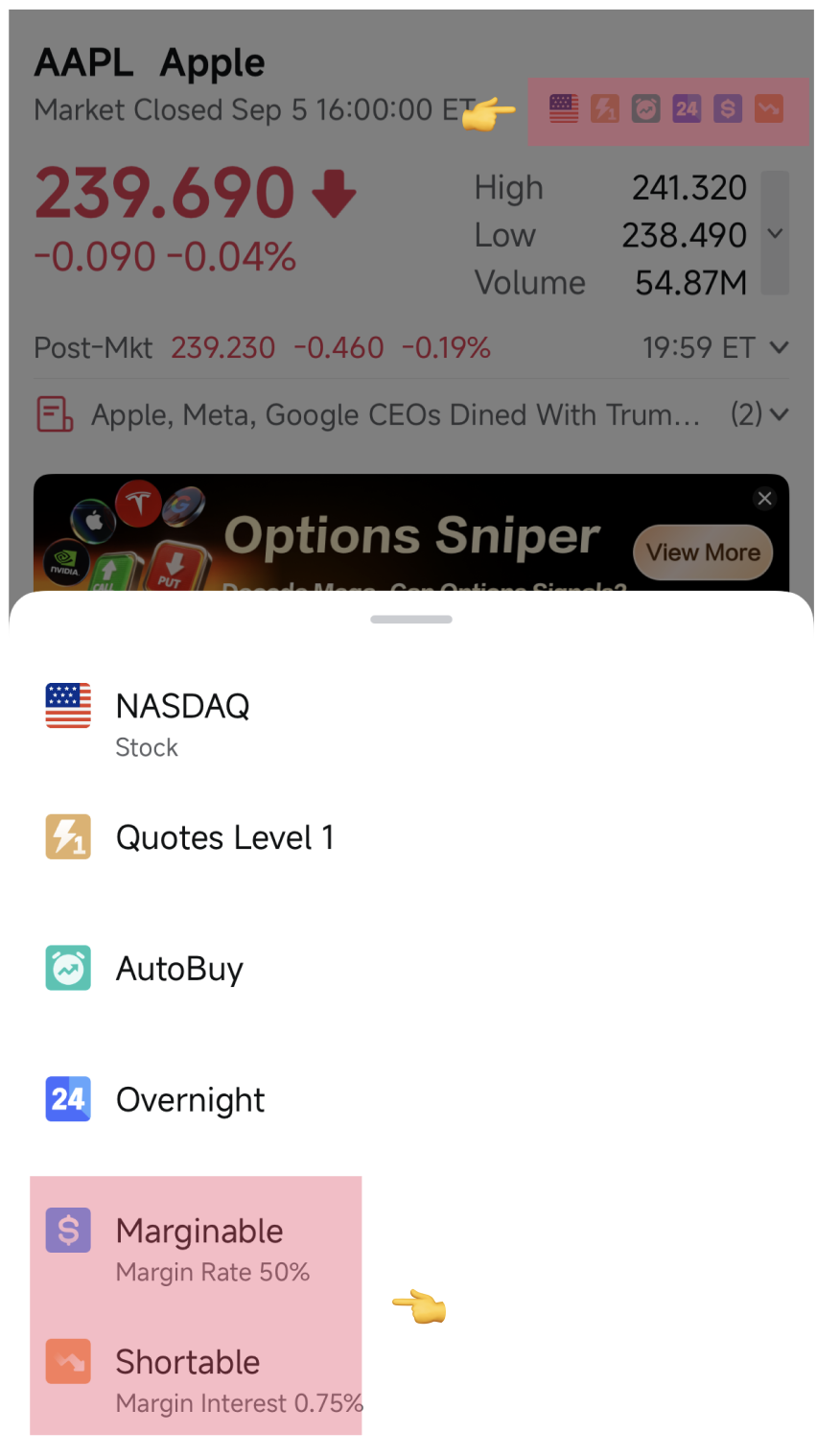Image resolution: width=817 pixels, height=1456 pixels.
Task: Tap the sheet's drag handle
Action: pos(410,620)
